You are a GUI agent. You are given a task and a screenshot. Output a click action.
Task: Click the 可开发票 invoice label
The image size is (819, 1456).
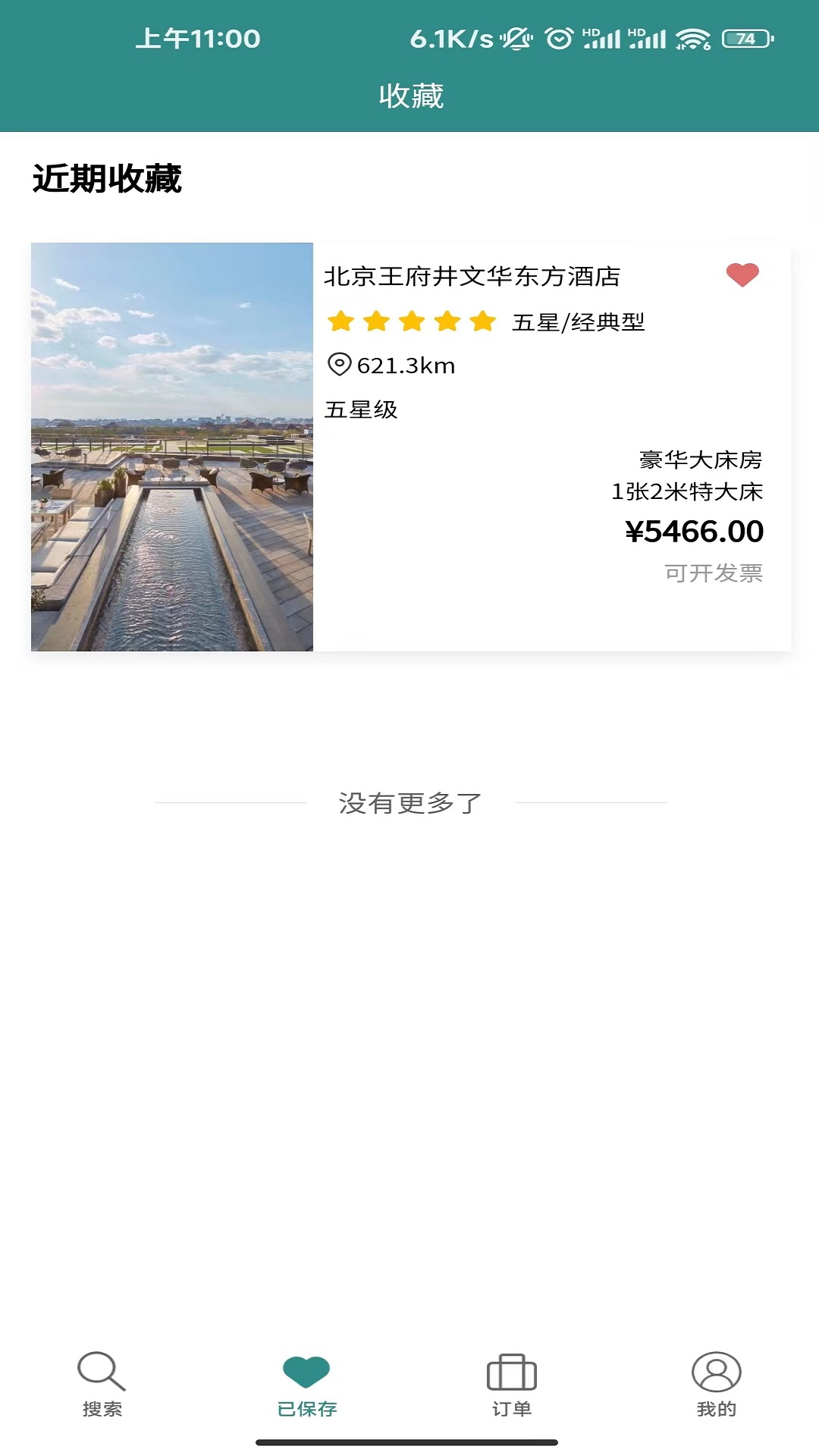coord(713,573)
